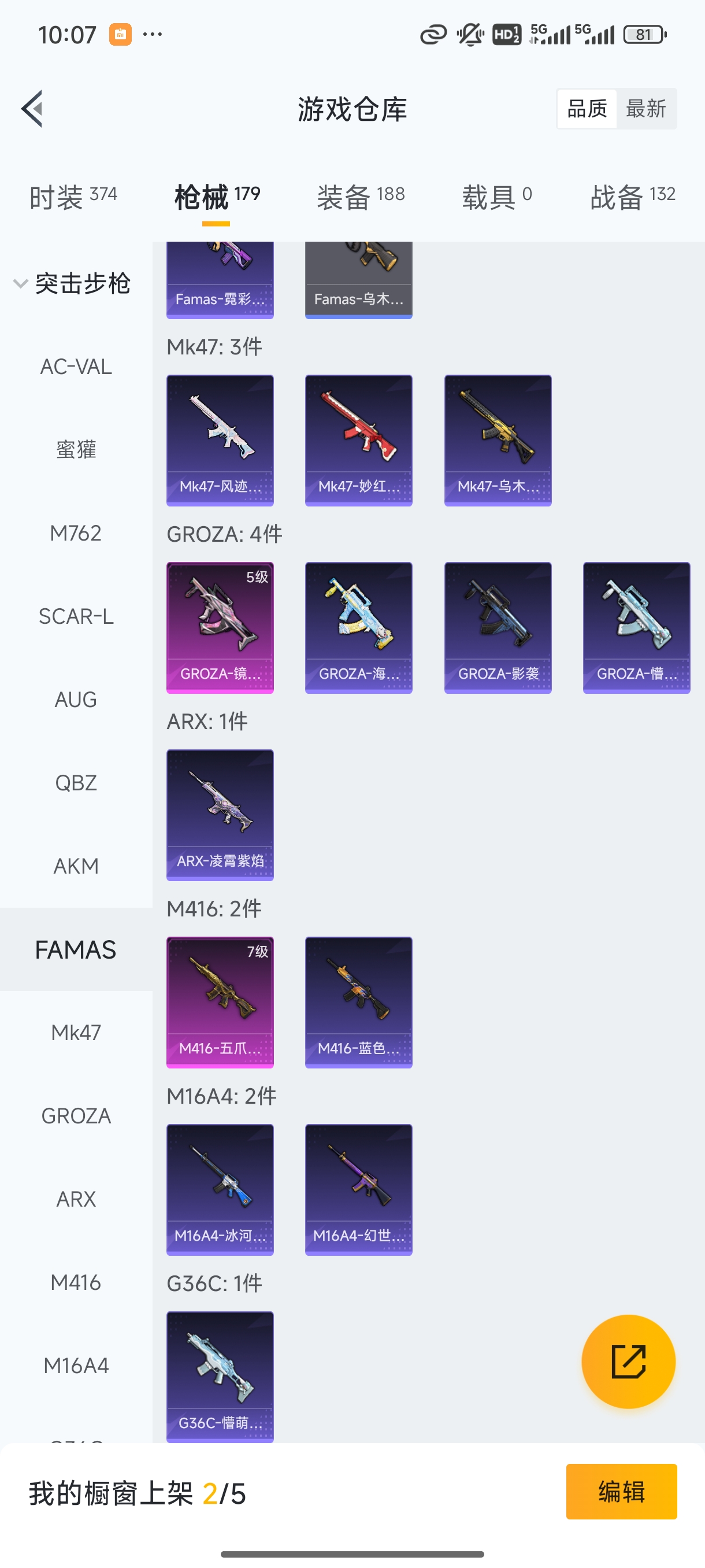Viewport: 705px width, 1568px height.
Task: Open the 战备 tab
Action: (x=632, y=197)
